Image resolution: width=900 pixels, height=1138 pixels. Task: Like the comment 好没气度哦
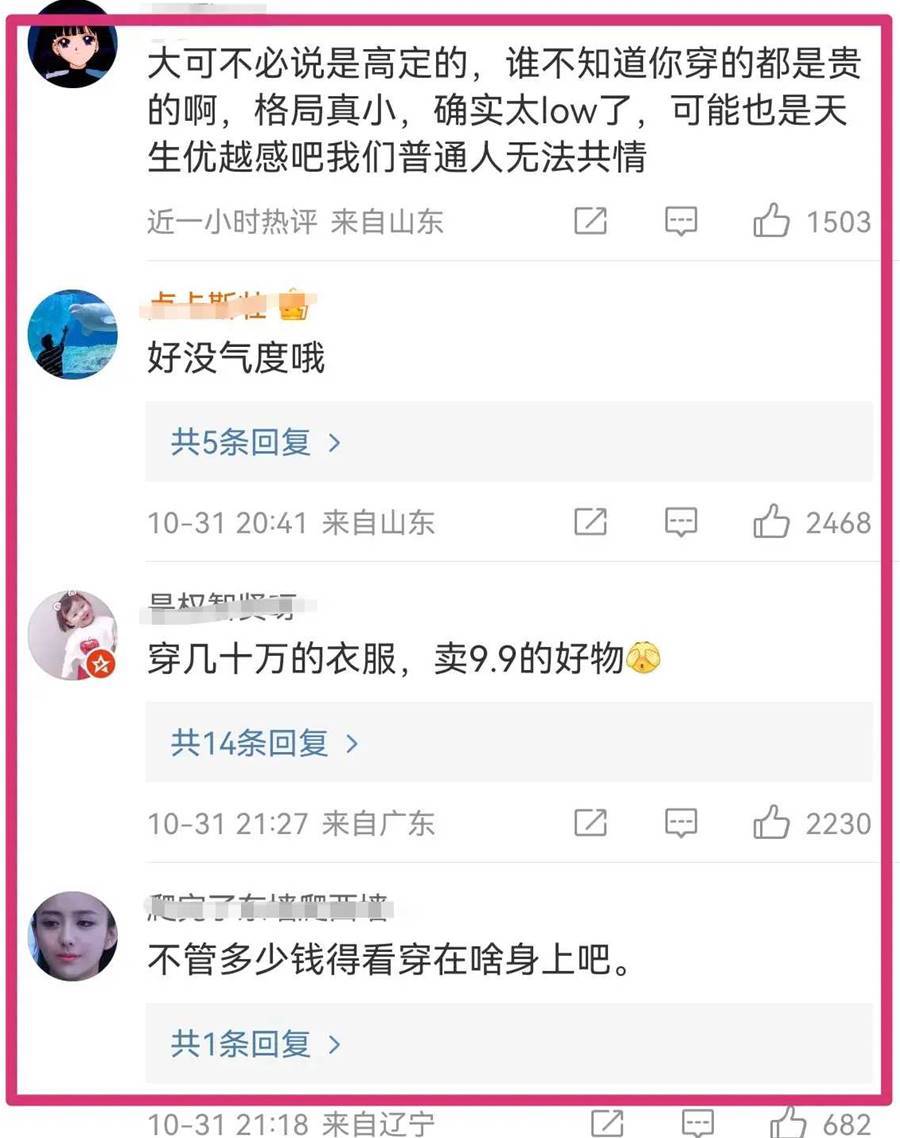pos(772,522)
